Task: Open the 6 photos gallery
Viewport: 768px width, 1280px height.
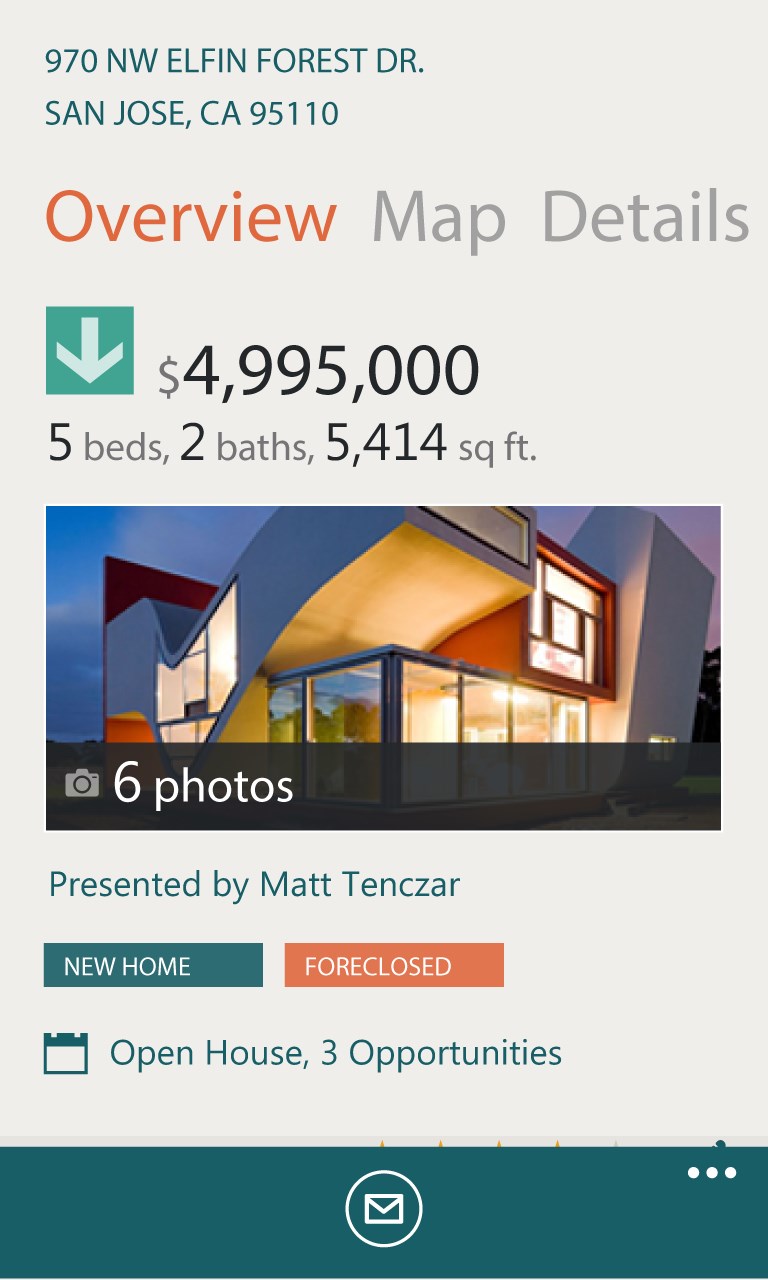Action: (383, 668)
